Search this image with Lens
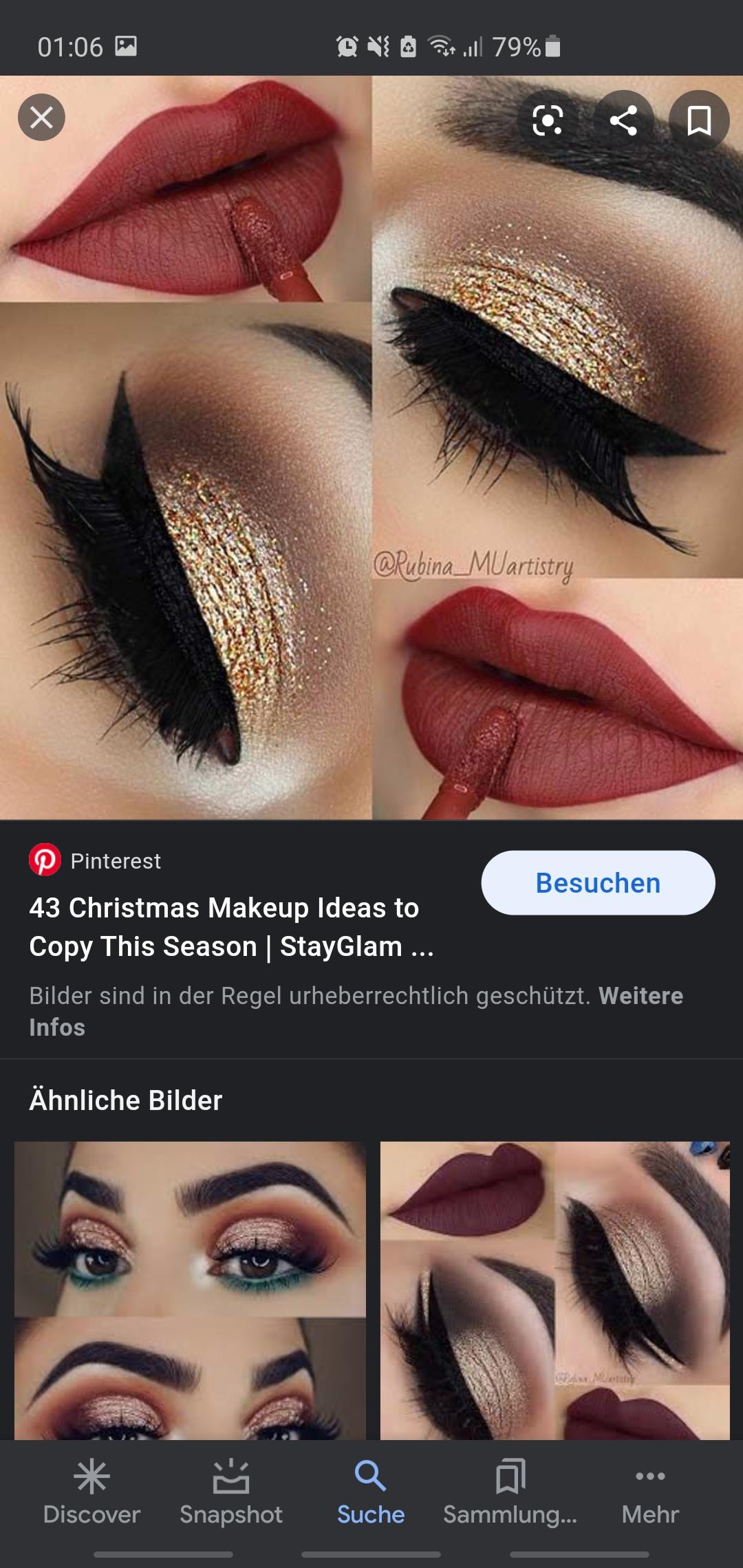The width and height of the screenshot is (743, 1568). pos(548,121)
